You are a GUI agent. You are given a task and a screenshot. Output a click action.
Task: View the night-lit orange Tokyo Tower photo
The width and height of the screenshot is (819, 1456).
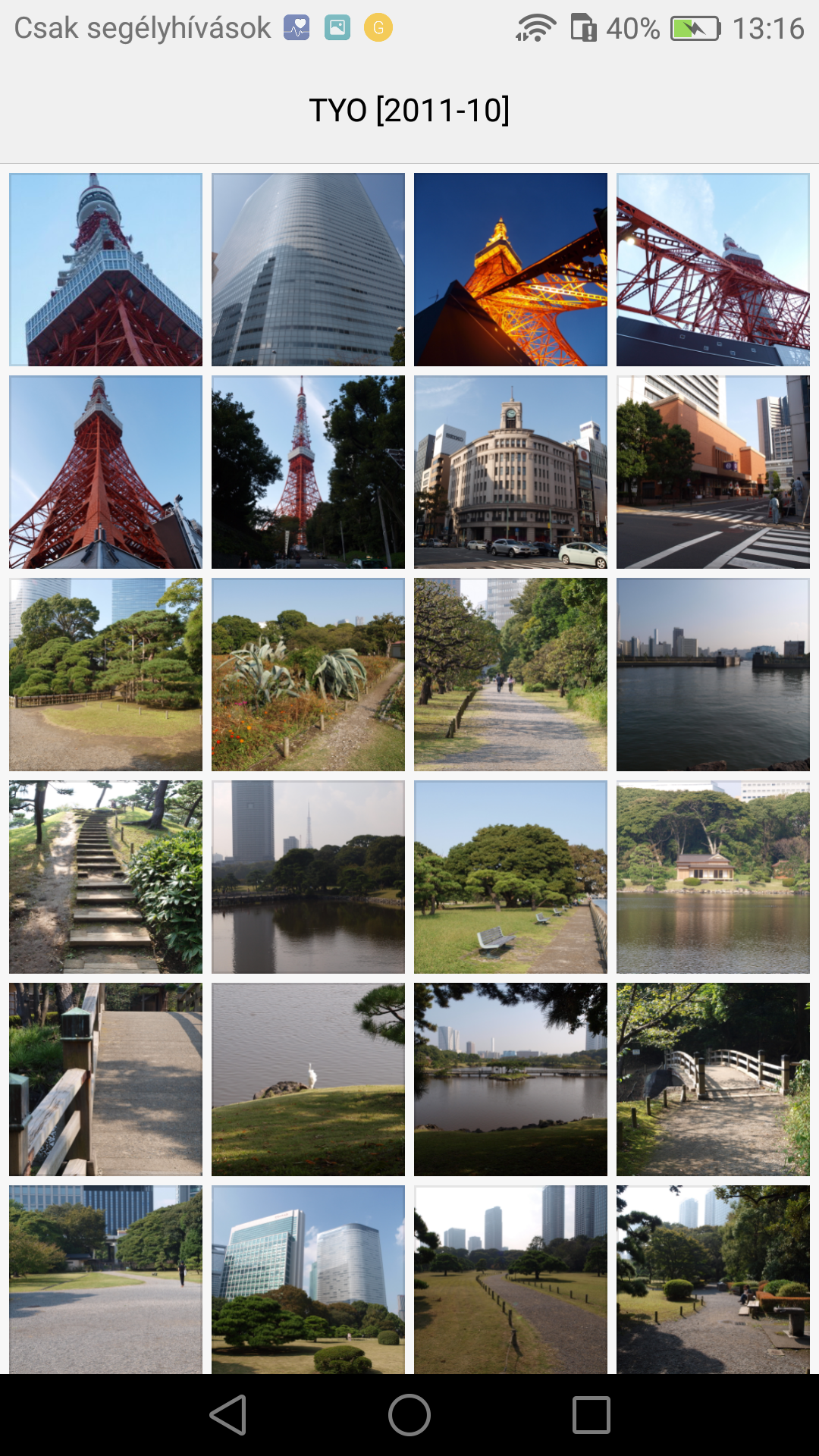510,269
